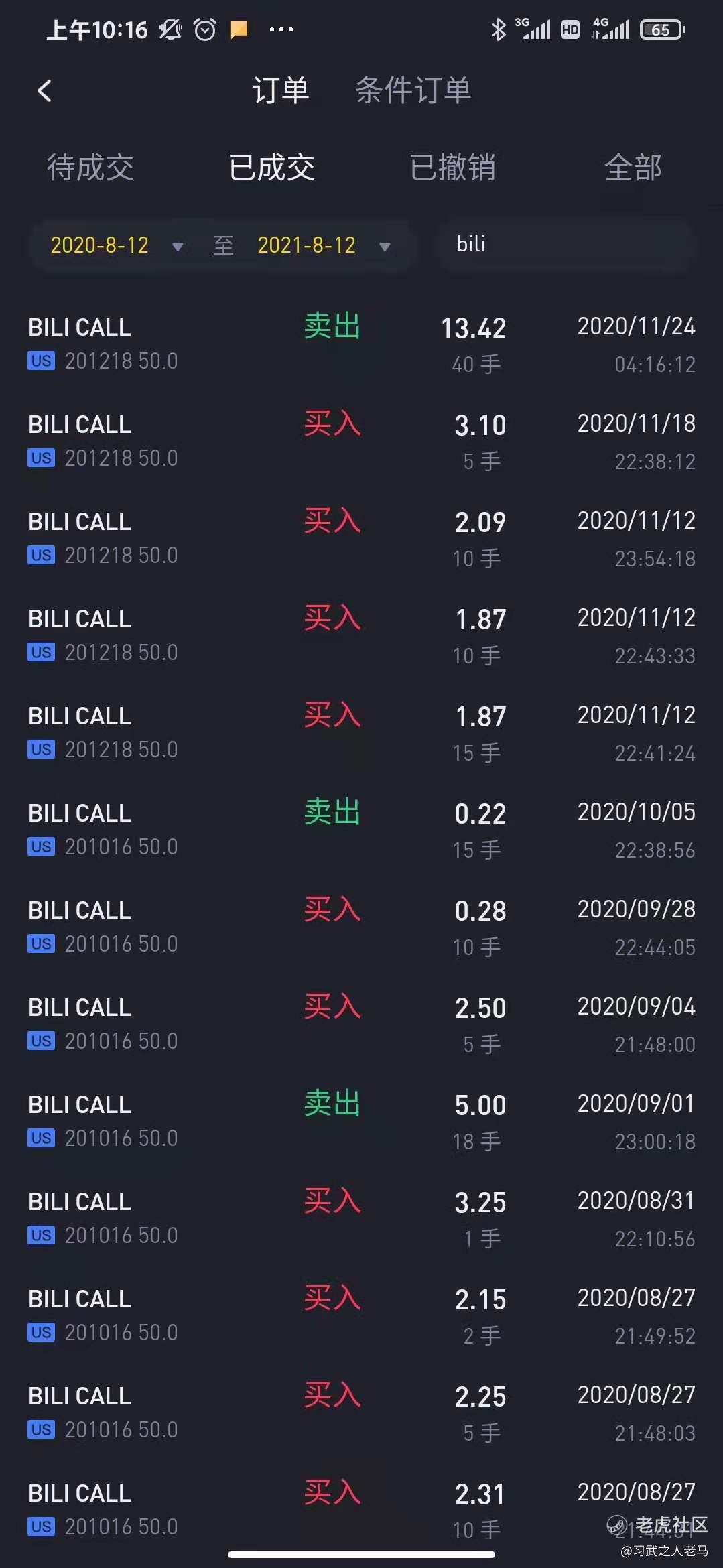Viewport: 723px width, 1568px height.
Task: Select the 订单 tab
Action: [280, 90]
